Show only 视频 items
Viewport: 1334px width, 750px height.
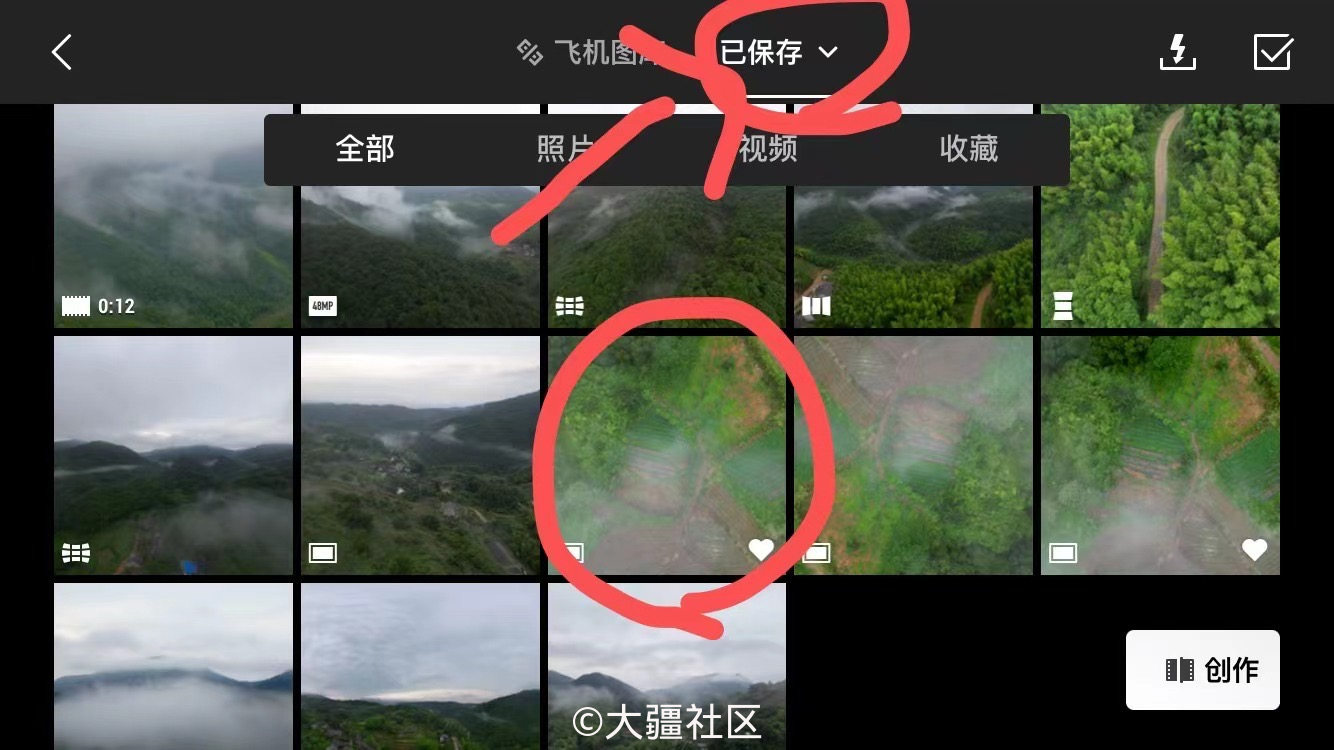(768, 150)
